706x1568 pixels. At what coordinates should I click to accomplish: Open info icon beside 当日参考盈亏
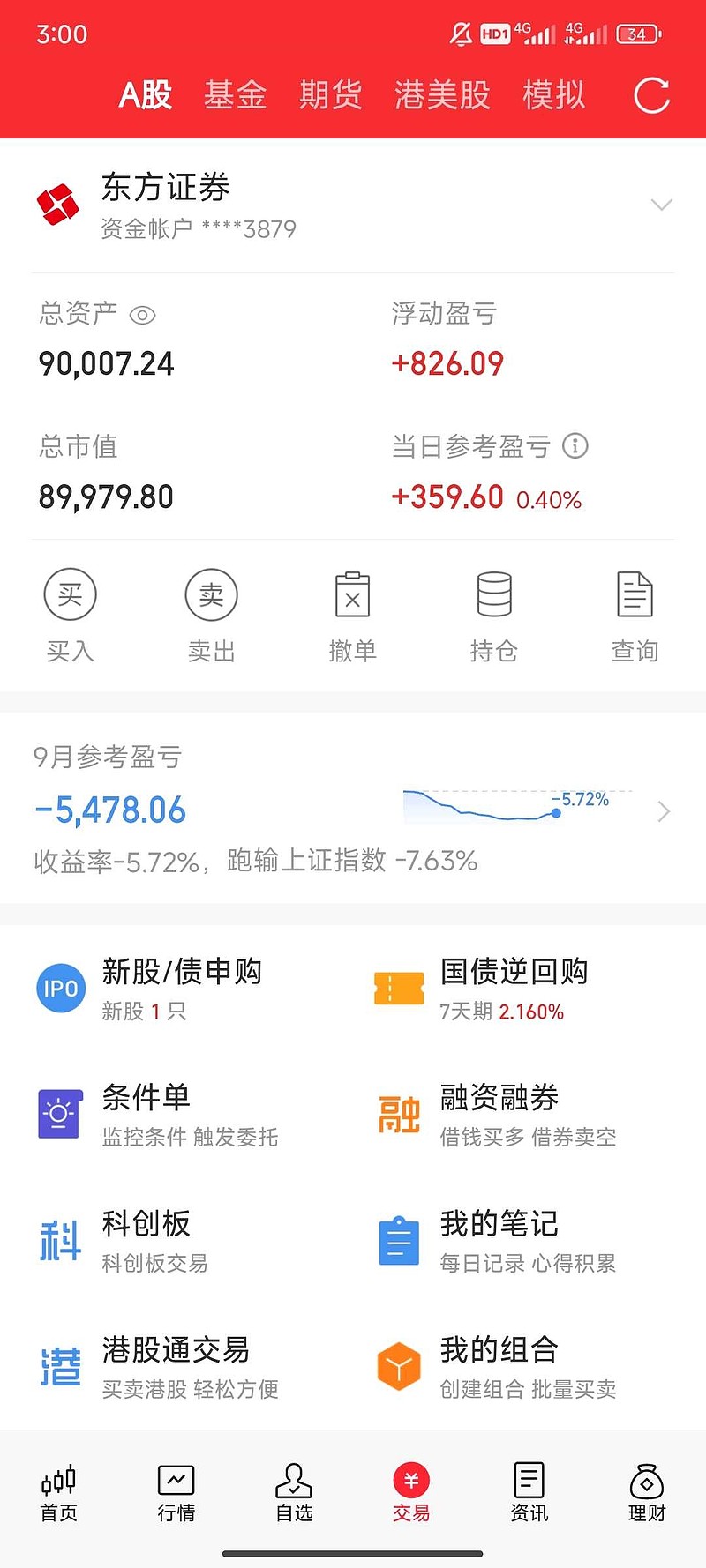(x=575, y=445)
